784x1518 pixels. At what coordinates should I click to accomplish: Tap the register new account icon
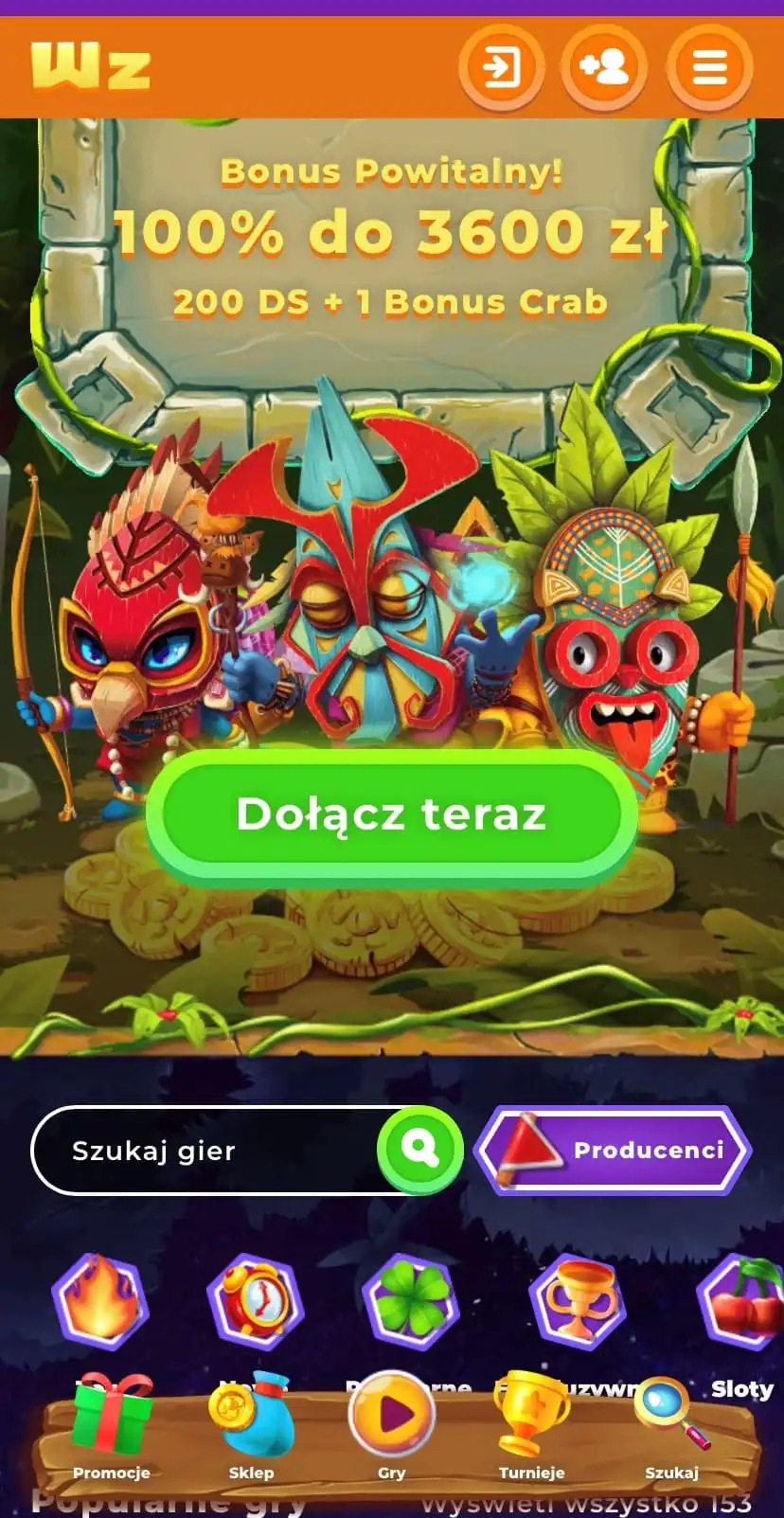(604, 67)
